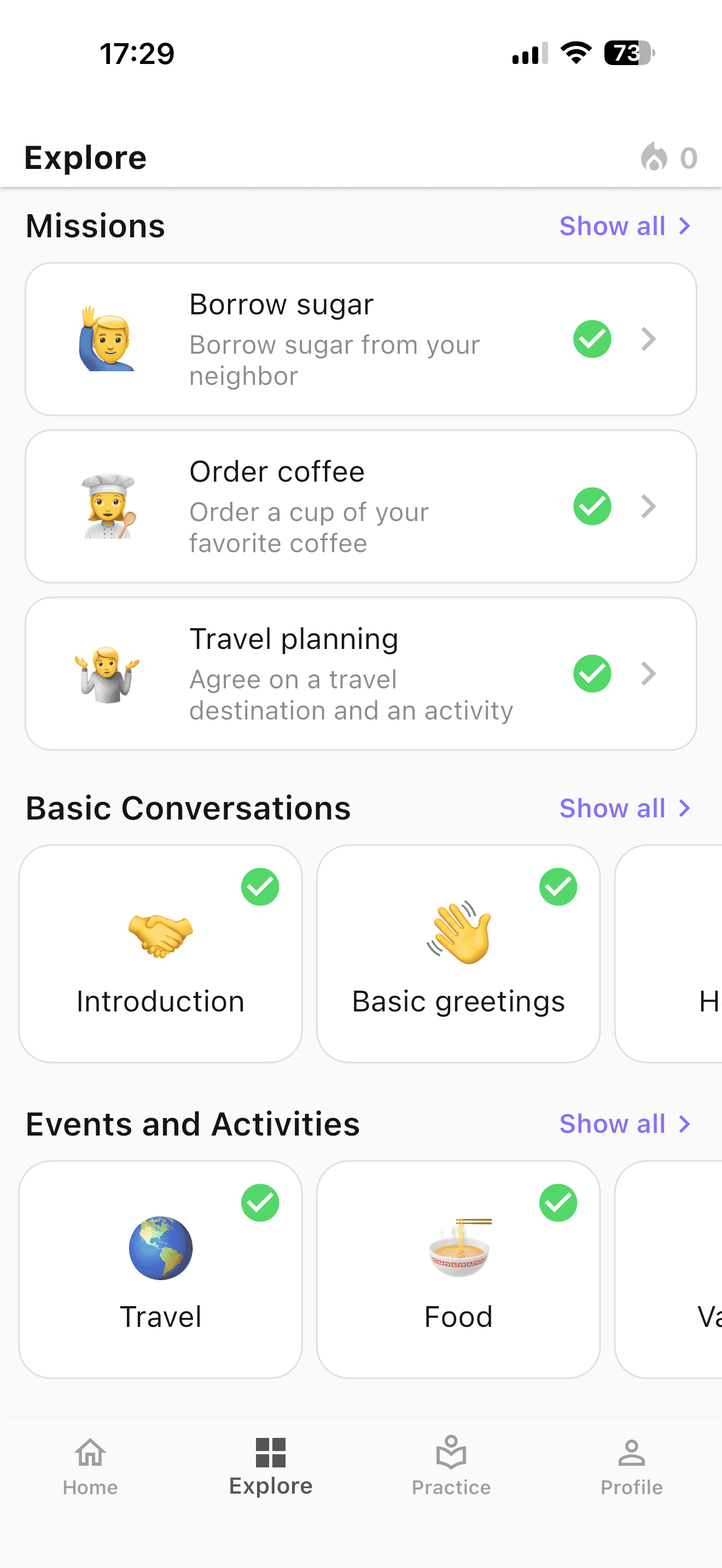
Task: Open the Travel activity card
Action: (161, 1268)
